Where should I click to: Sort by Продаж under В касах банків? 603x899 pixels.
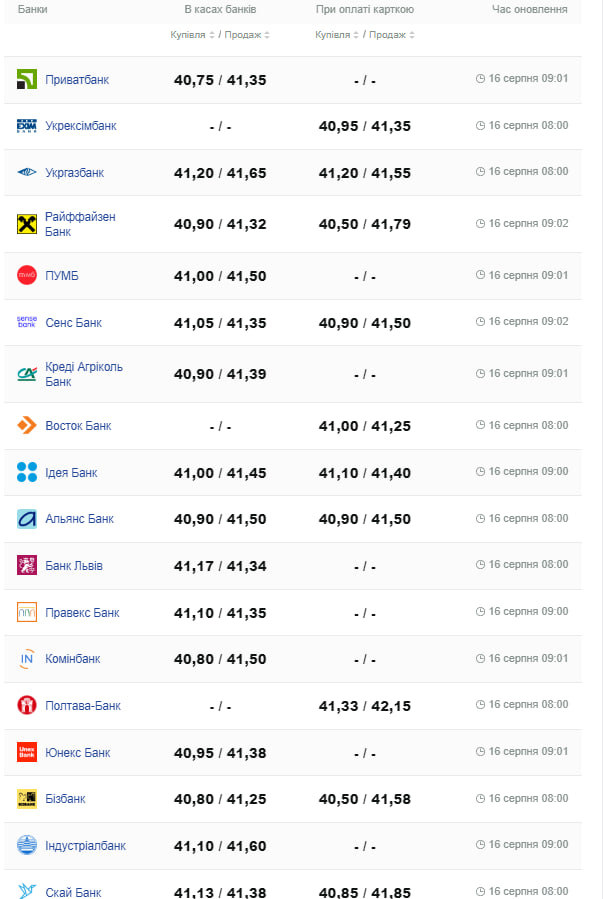click(x=245, y=35)
